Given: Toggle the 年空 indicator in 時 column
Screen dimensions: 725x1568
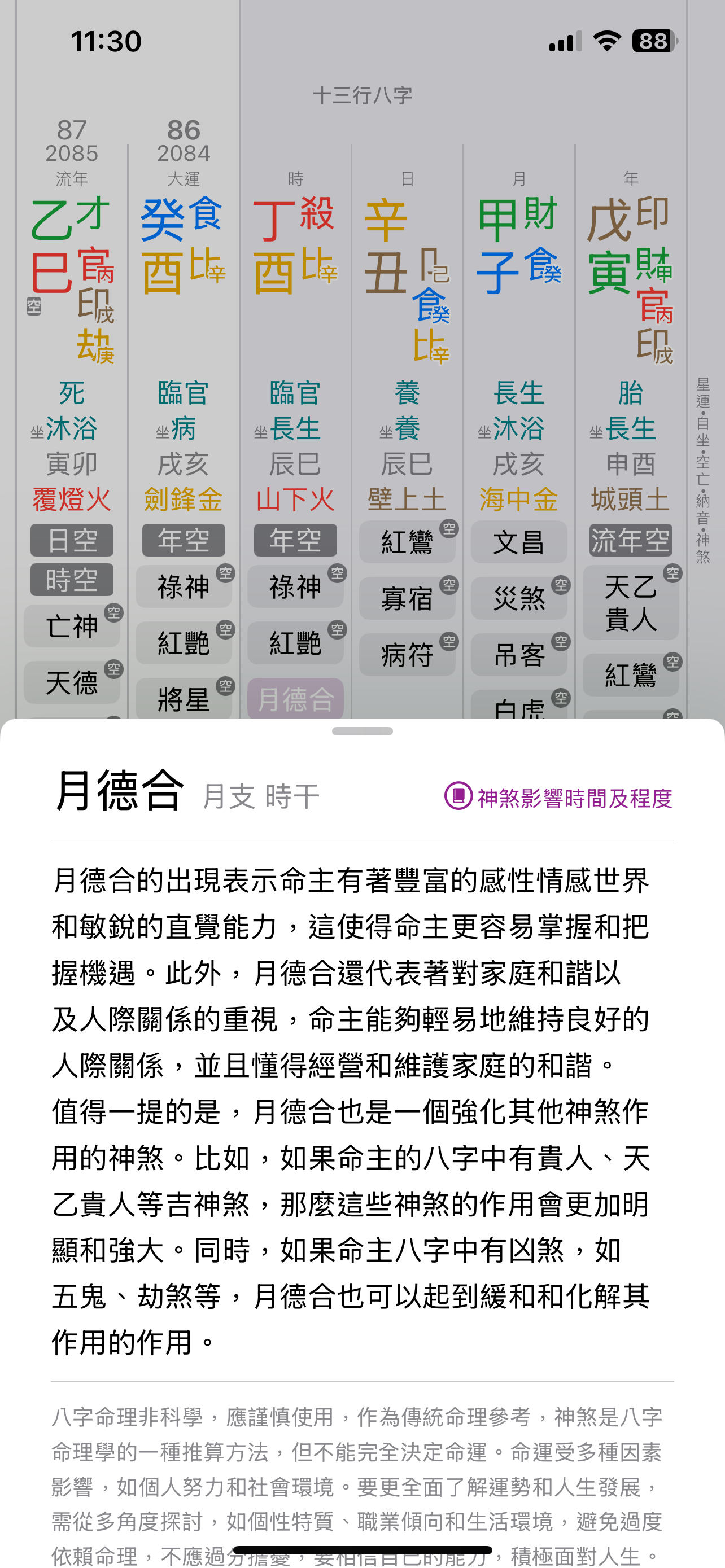Looking at the screenshot, I should (295, 542).
